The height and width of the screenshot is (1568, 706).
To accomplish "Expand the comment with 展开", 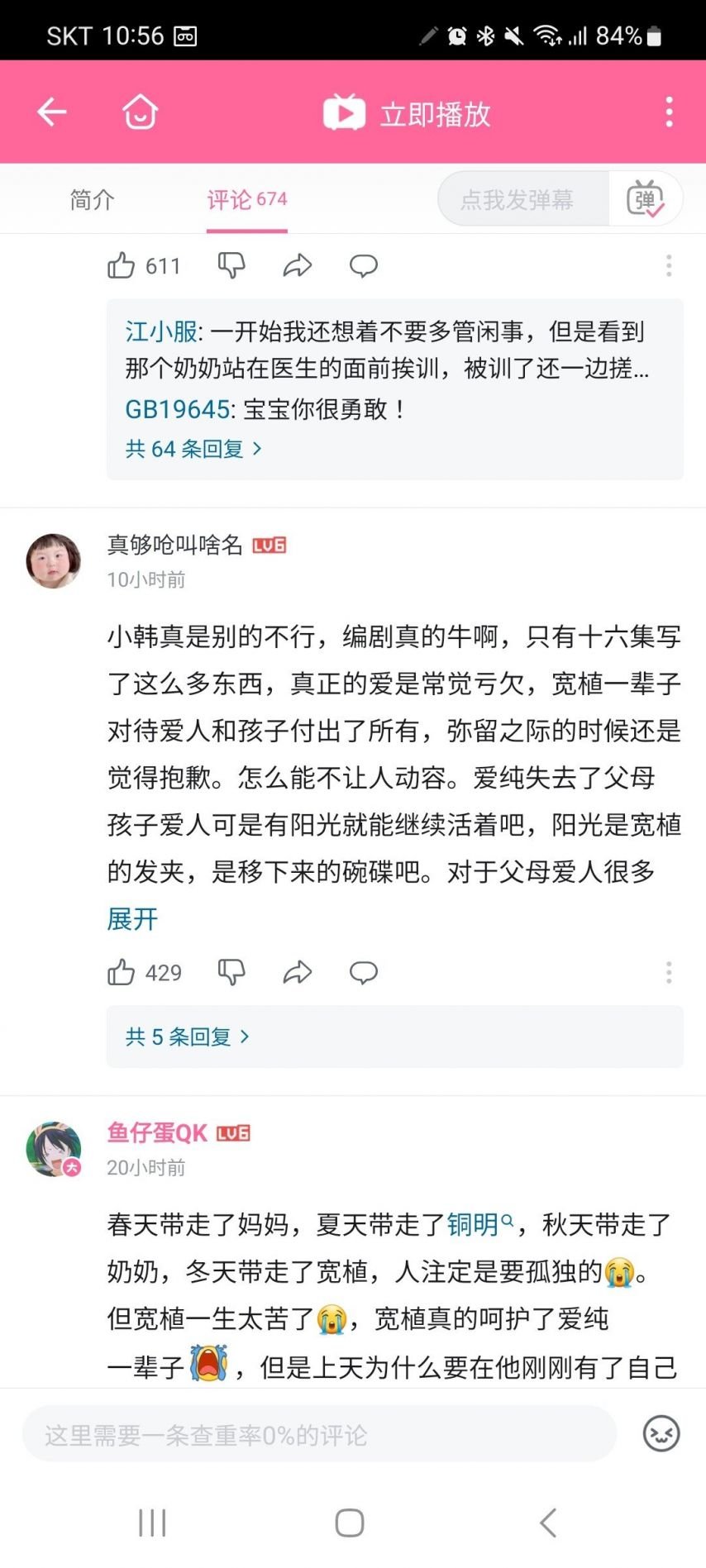I will pos(132,918).
